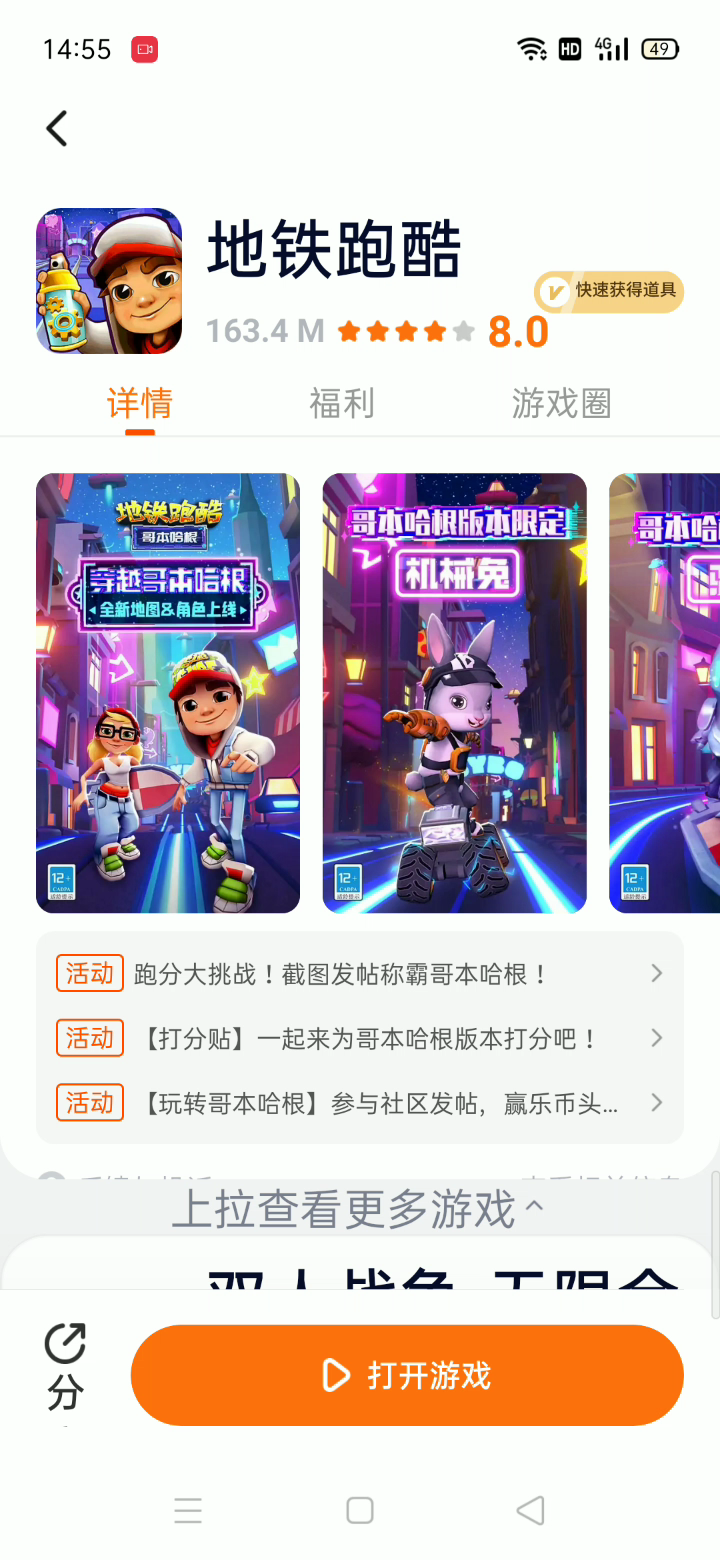Open activity 跑分大挑战 post
Image resolution: width=720 pixels, height=1560 pixels.
click(x=360, y=974)
